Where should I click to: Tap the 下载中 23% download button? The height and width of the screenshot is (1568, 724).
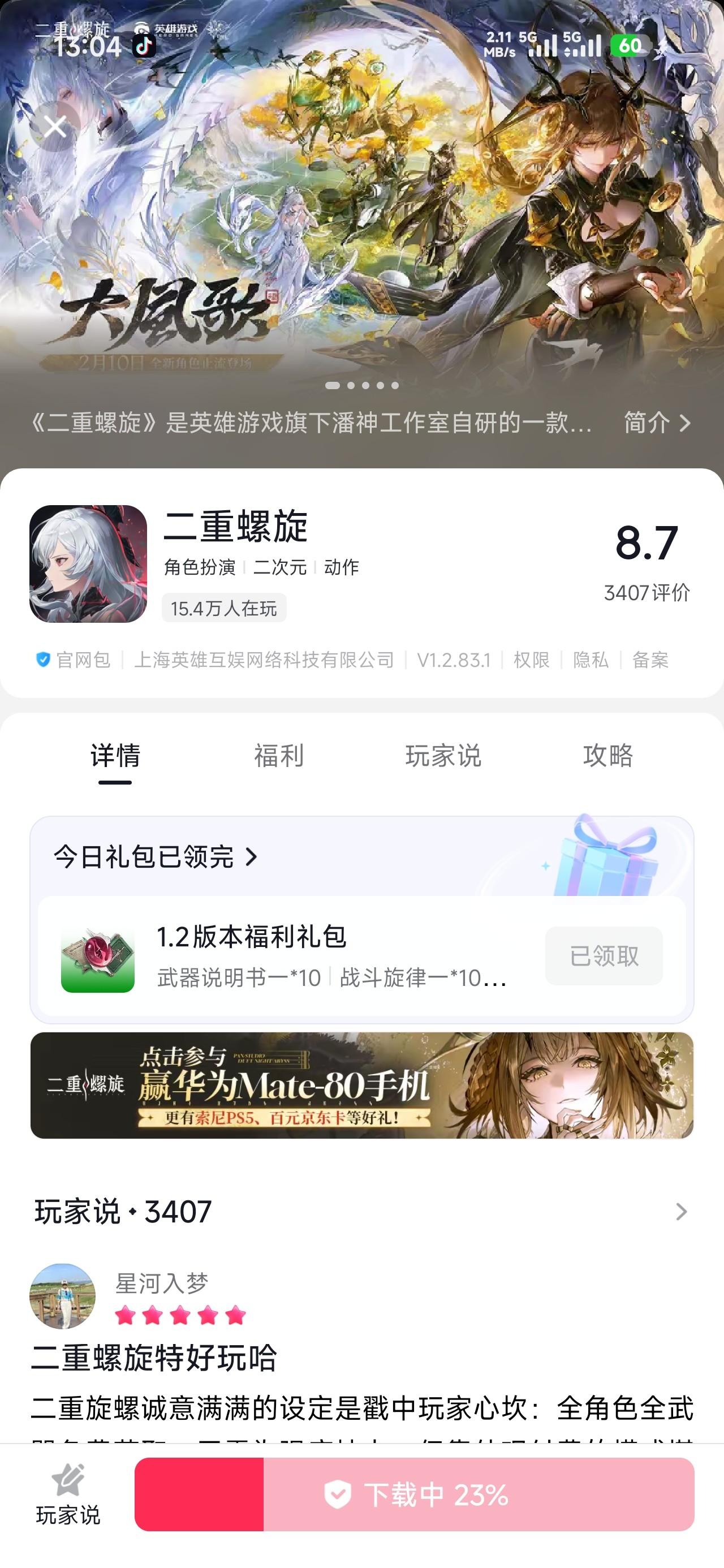[414, 1494]
